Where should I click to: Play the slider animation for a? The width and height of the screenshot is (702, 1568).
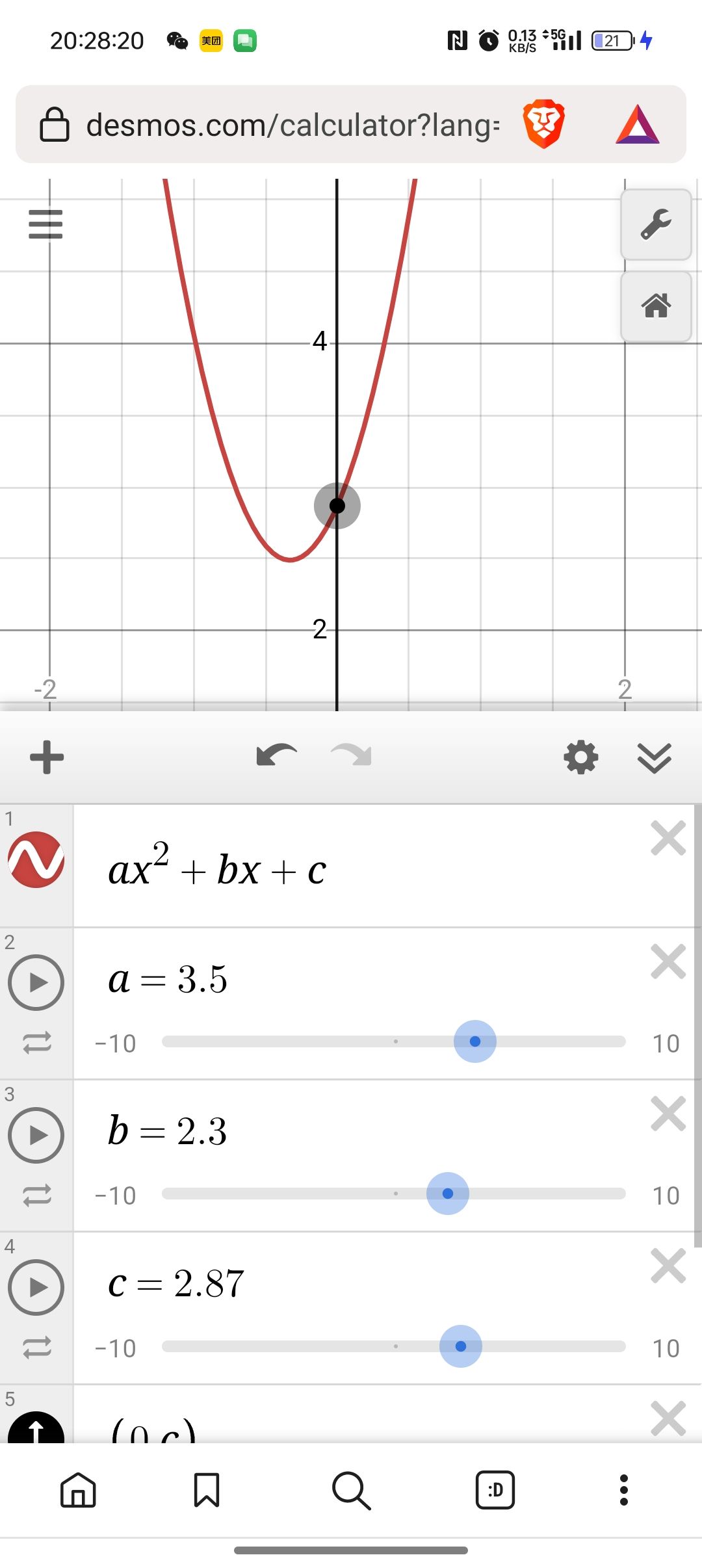[36, 982]
